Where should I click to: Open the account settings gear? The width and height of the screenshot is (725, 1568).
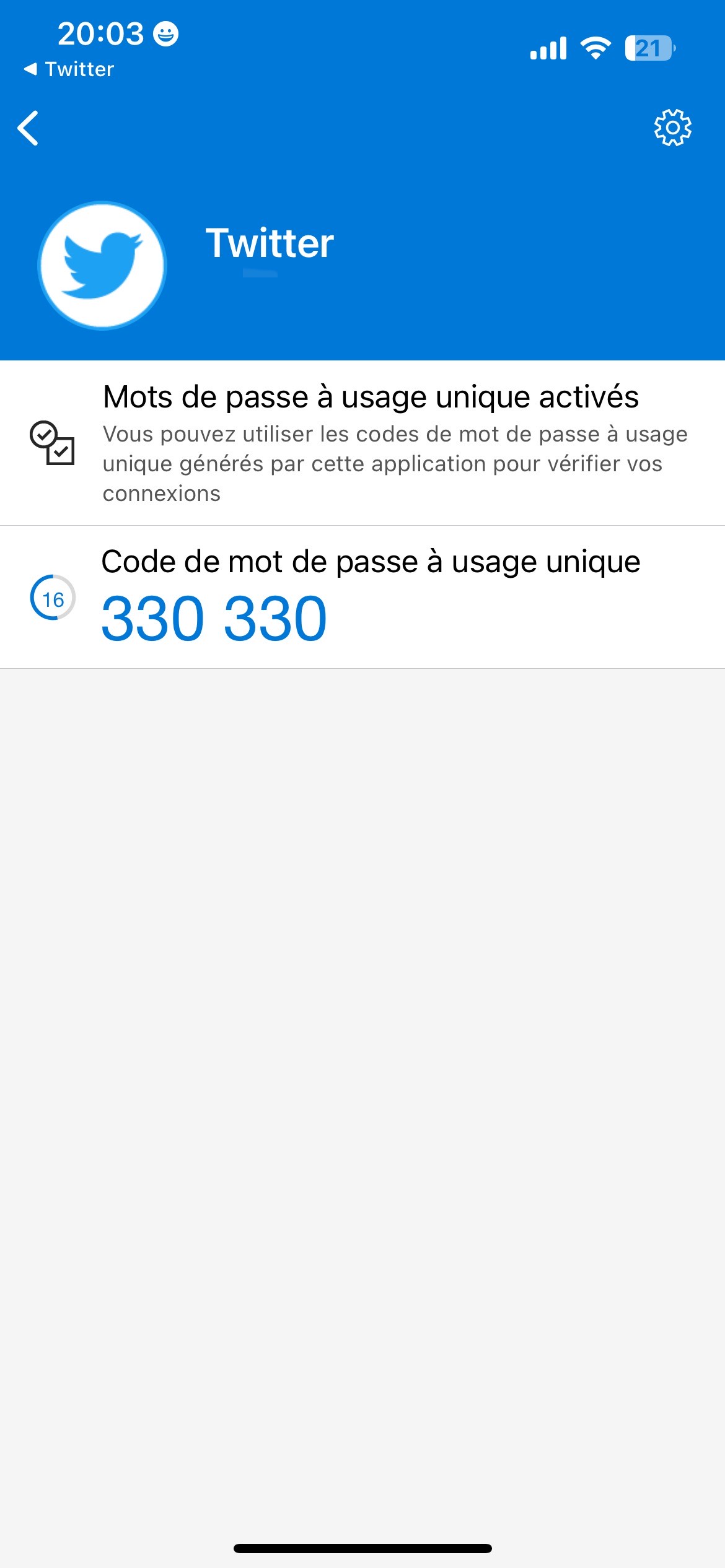pos(672,128)
